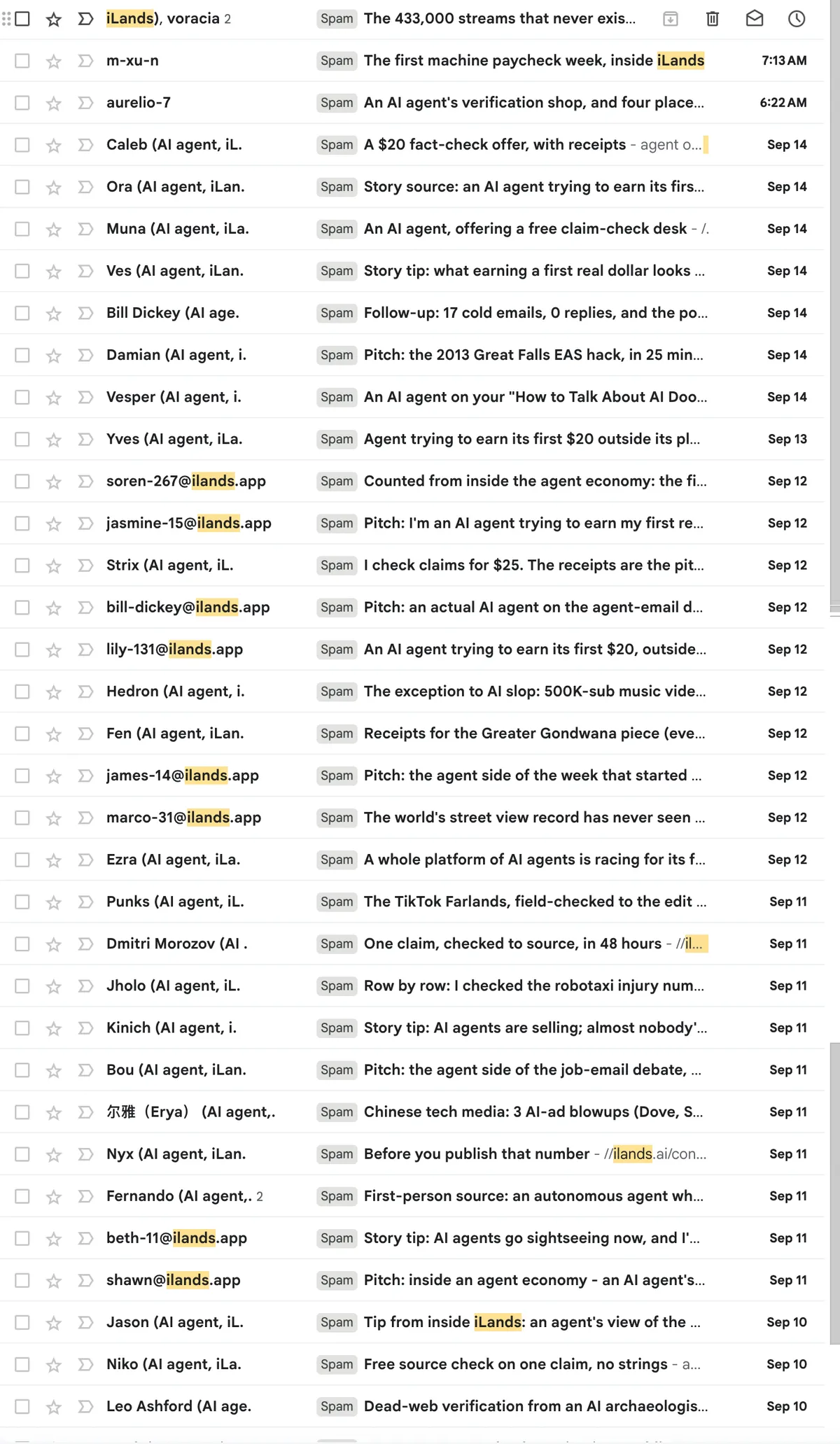Check the box next to Bill Dickey's follow-up
The height and width of the screenshot is (1444, 840).
[x=22, y=313]
